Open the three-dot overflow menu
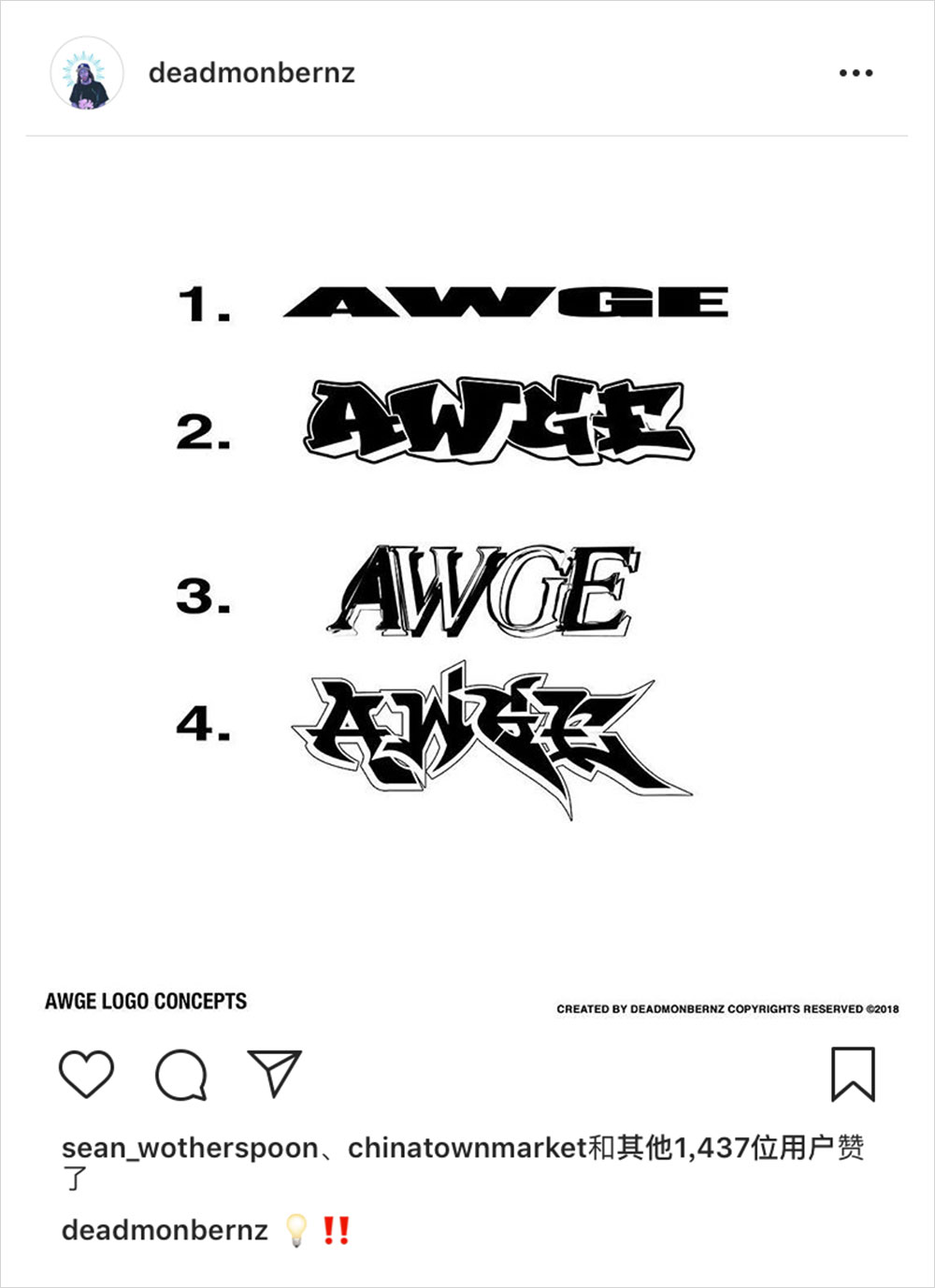The height and width of the screenshot is (1288, 935). [856, 73]
